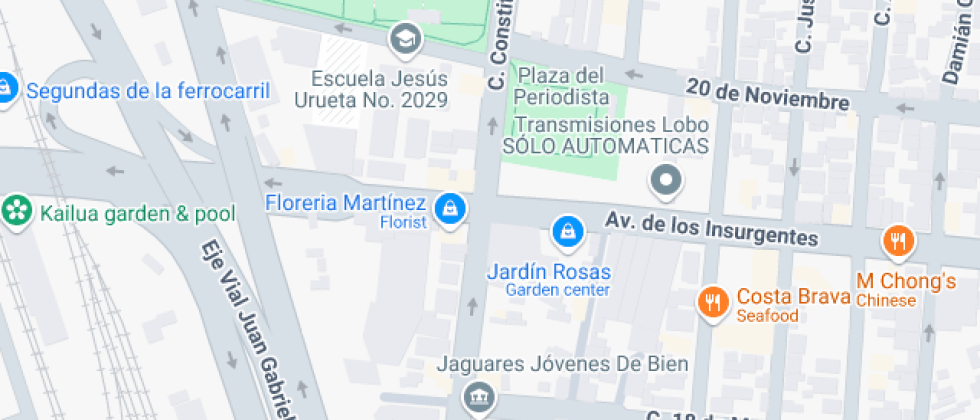Select the M Chong's Chinese restaurant pin
Screen dimensions: 980x420
click(x=898, y=241)
